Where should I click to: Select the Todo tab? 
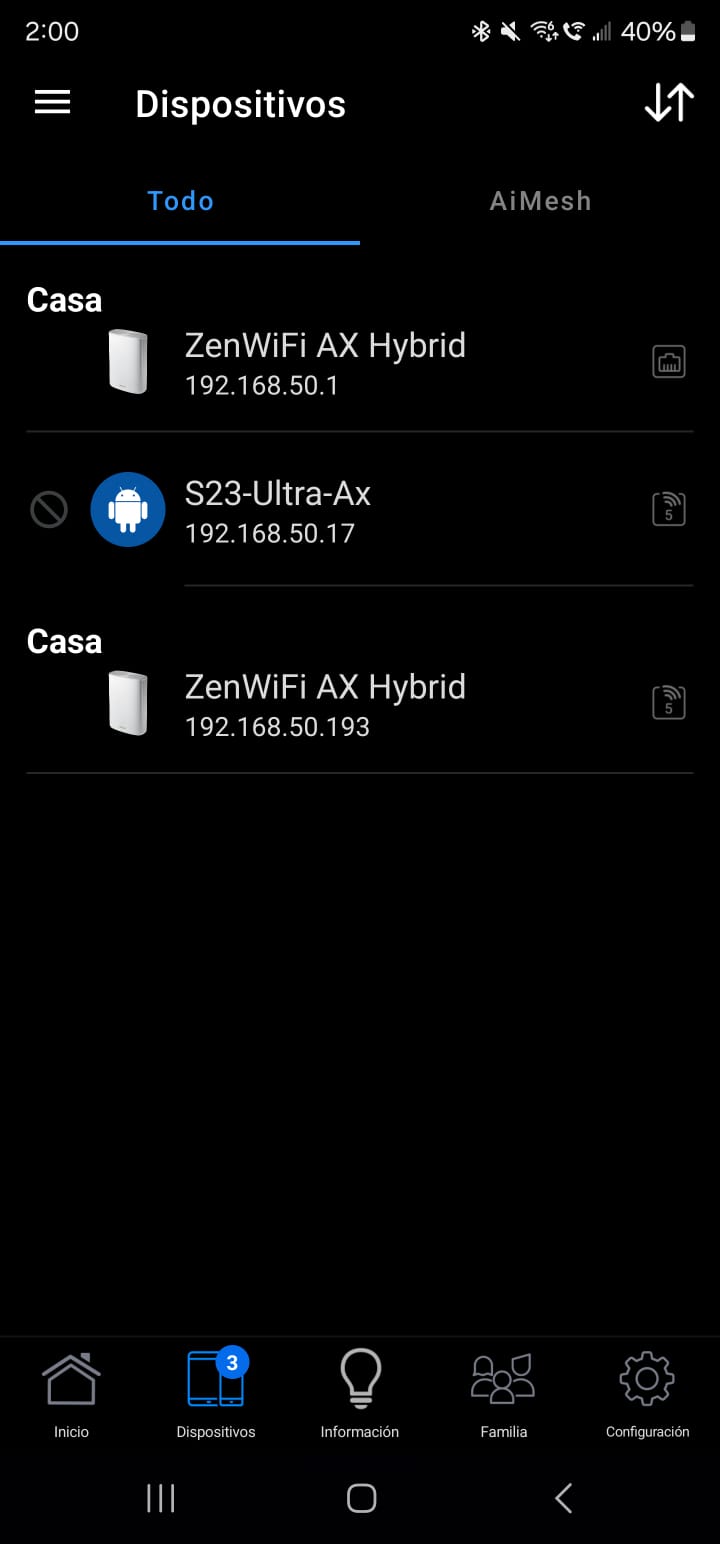pos(180,201)
